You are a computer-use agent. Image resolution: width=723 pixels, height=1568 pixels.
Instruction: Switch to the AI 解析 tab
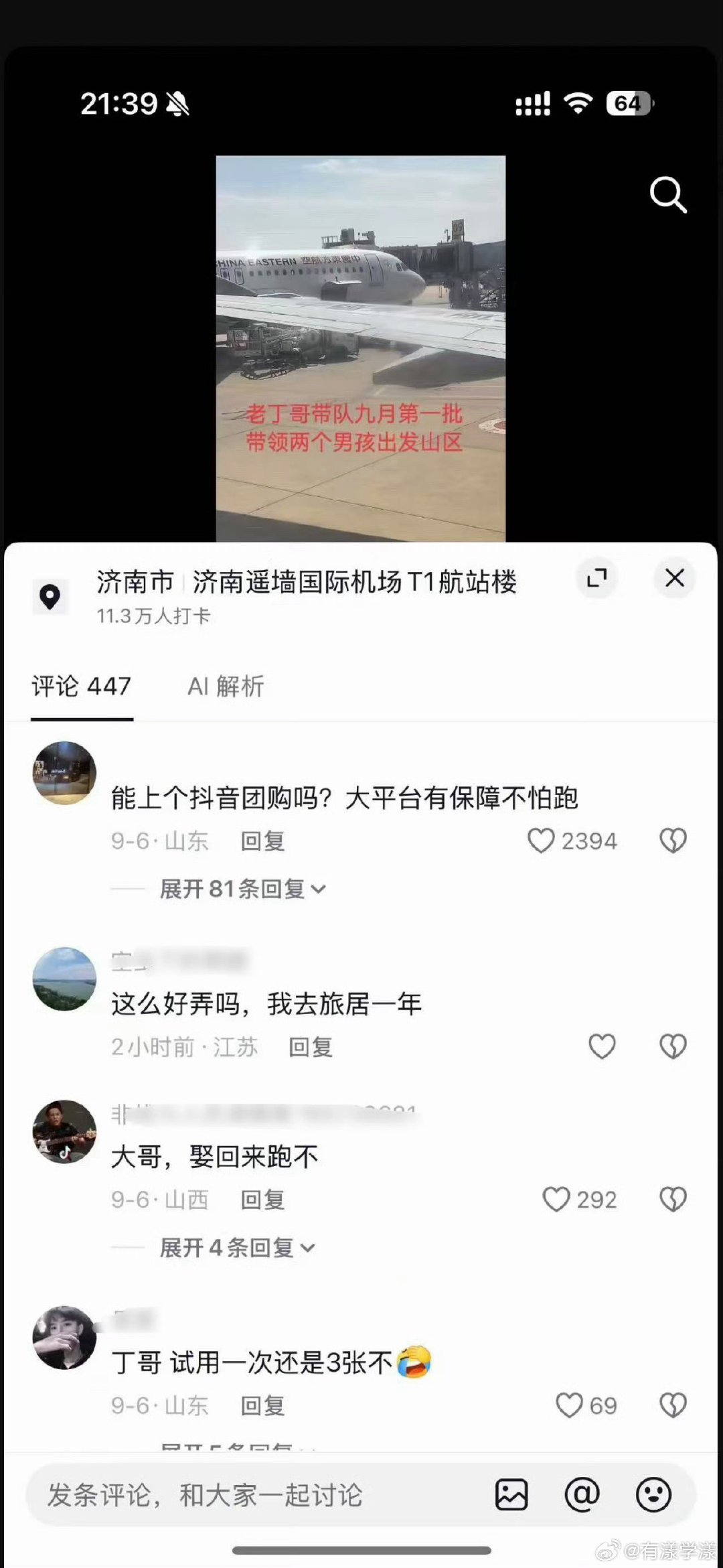(x=226, y=687)
